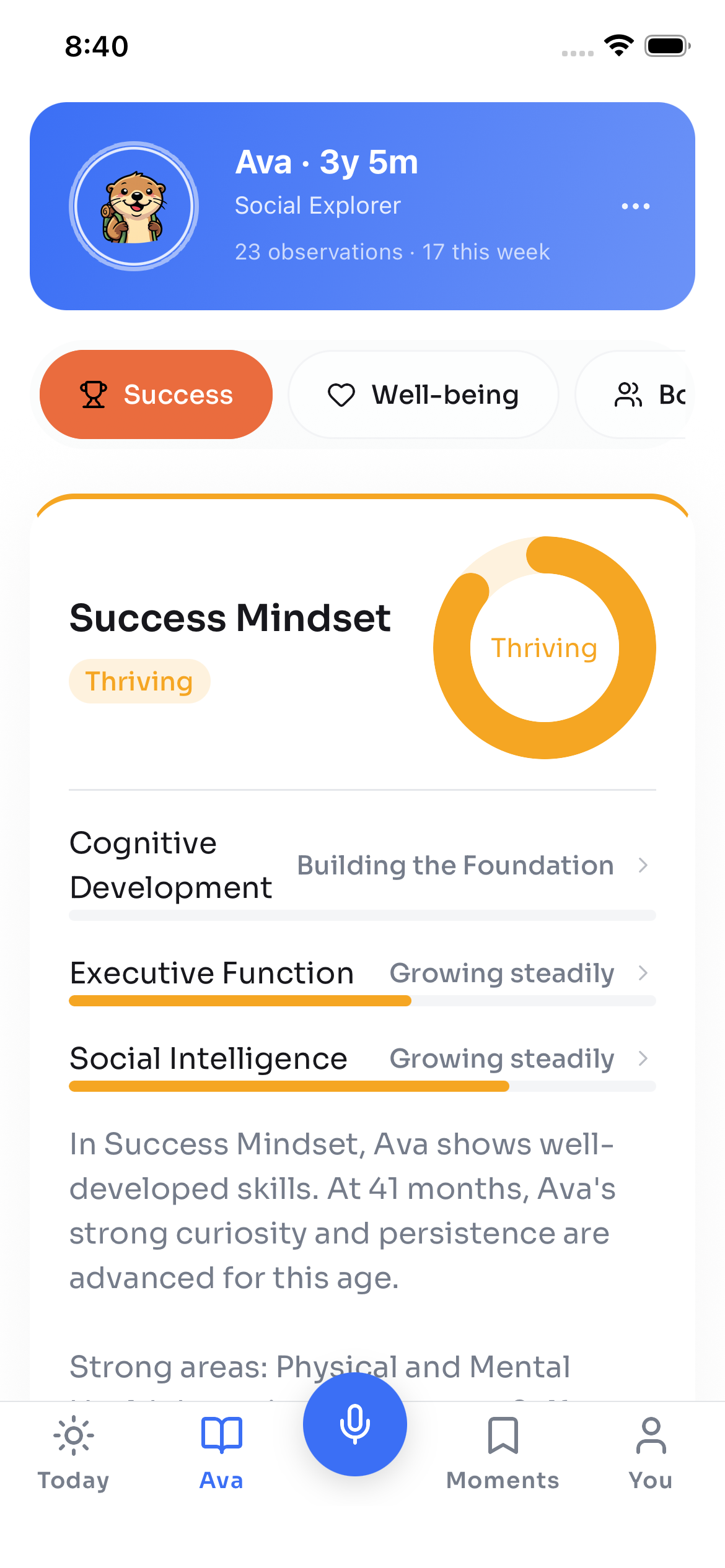Image resolution: width=725 pixels, height=1568 pixels.
Task: Open the Today tab sun icon
Action: click(x=74, y=1435)
